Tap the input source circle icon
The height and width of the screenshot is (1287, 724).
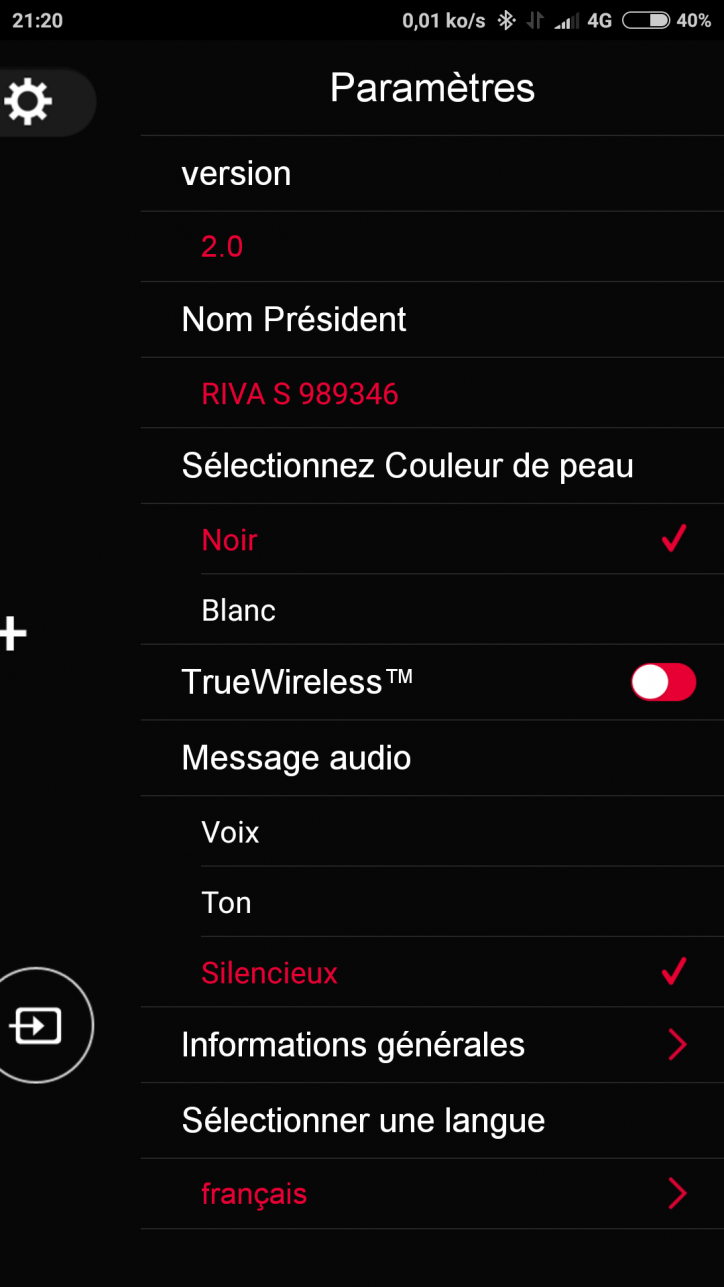pyautogui.click(x=40, y=1025)
